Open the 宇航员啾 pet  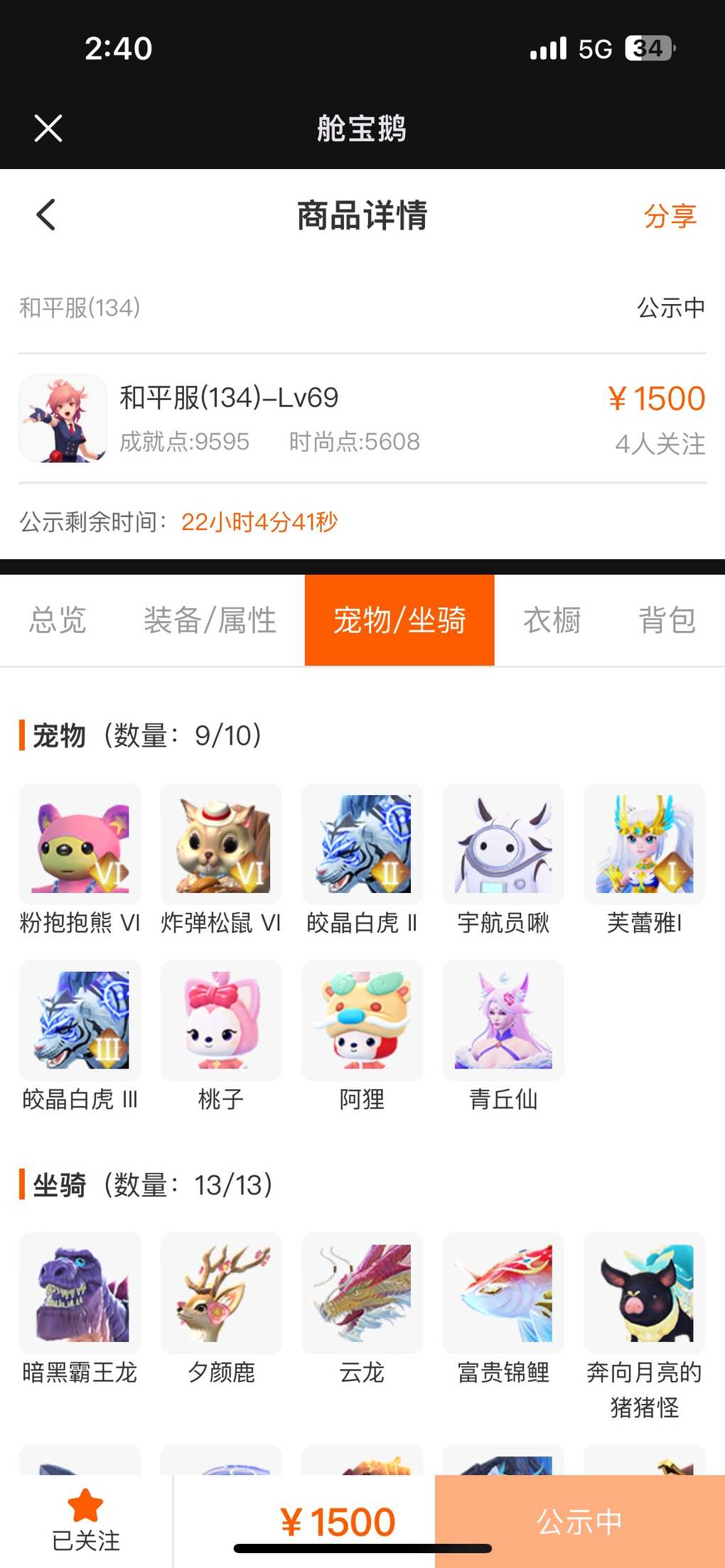click(503, 845)
